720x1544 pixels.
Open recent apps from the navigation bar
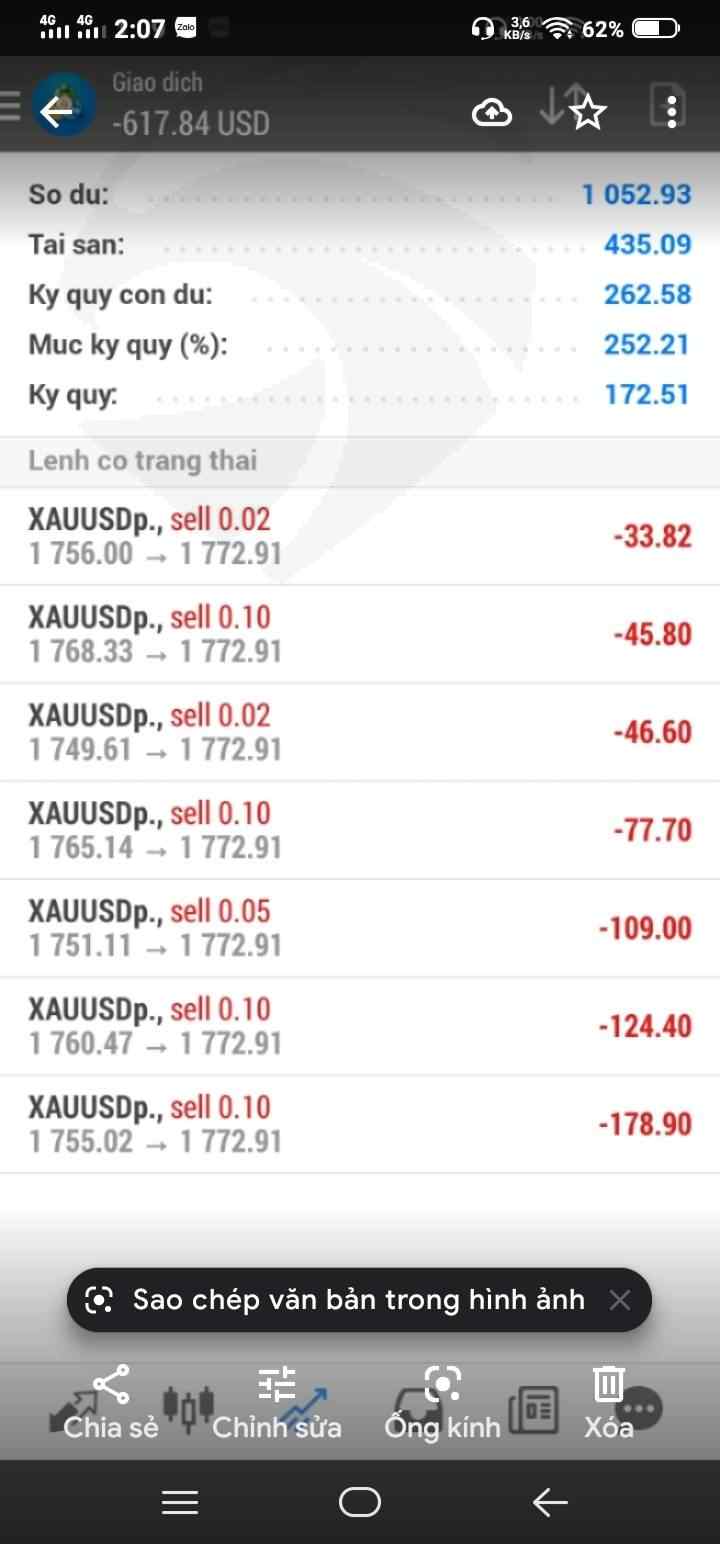click(180, 1502)
